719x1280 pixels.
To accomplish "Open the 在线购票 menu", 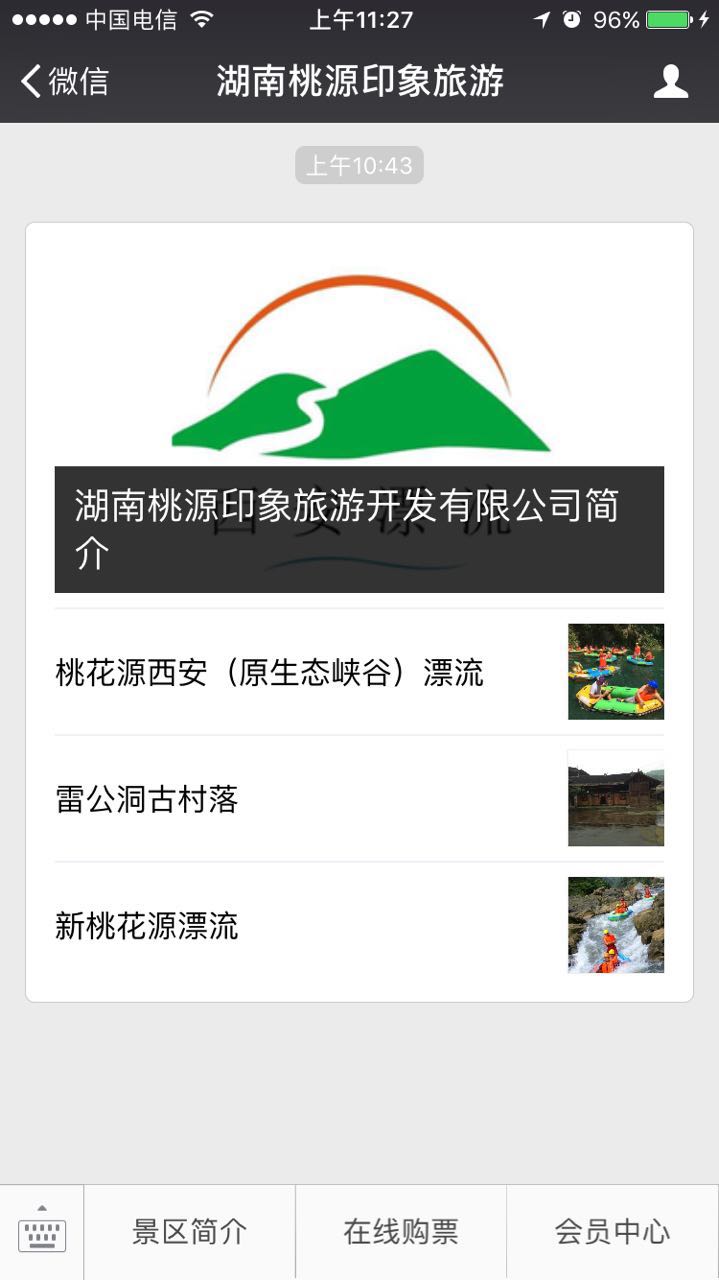I will point(401,1232).
